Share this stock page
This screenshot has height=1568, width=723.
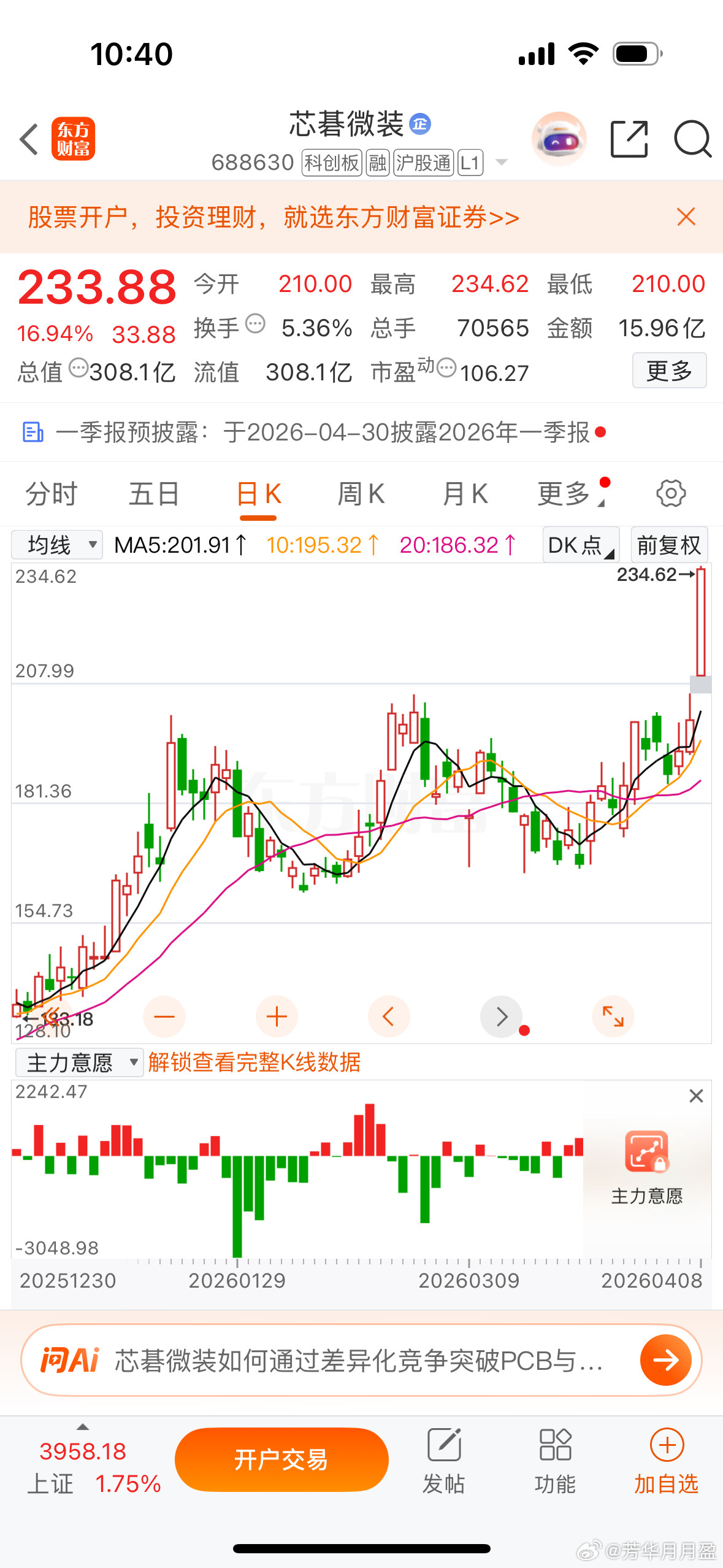(629, 139)
